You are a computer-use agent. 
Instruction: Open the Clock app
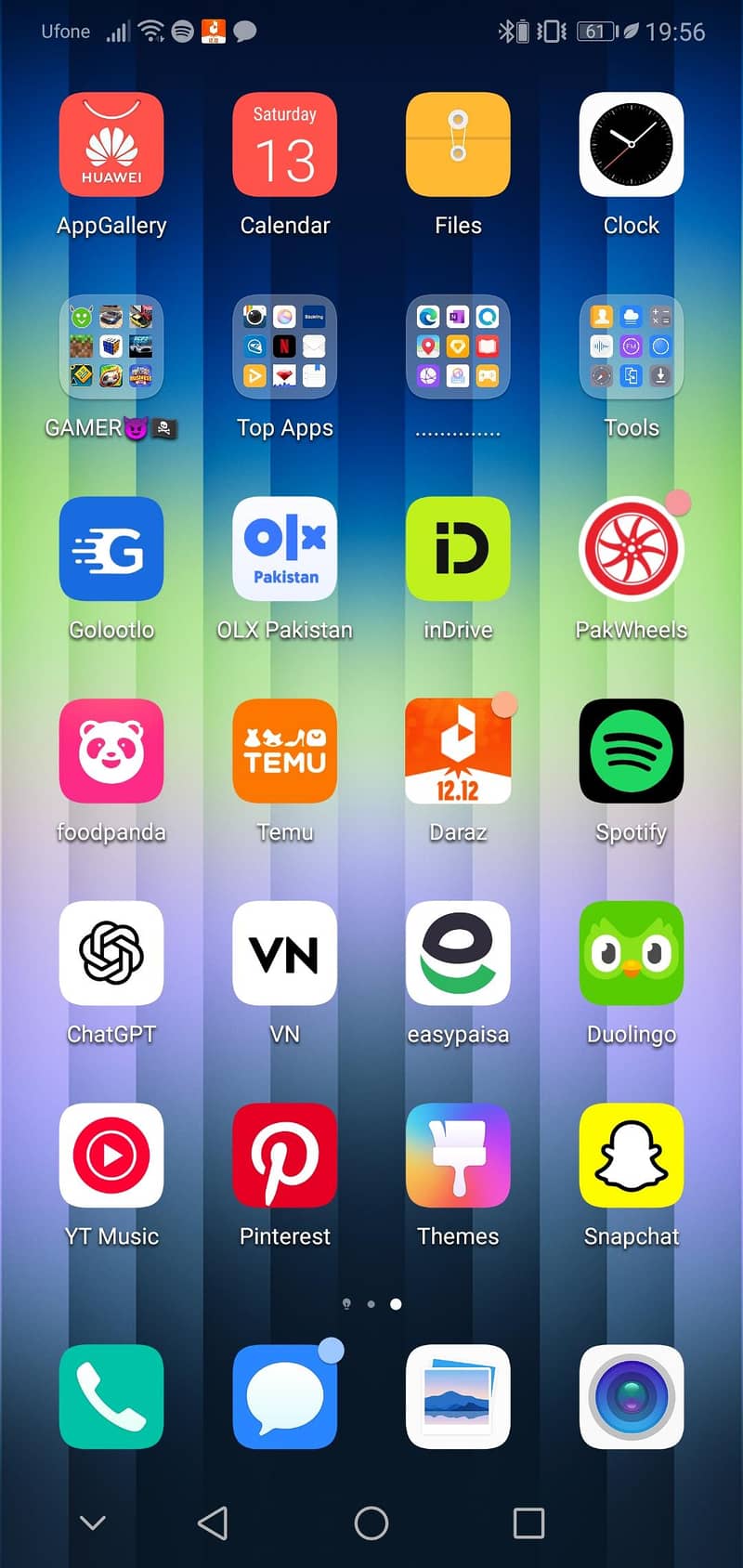[632, 144]
